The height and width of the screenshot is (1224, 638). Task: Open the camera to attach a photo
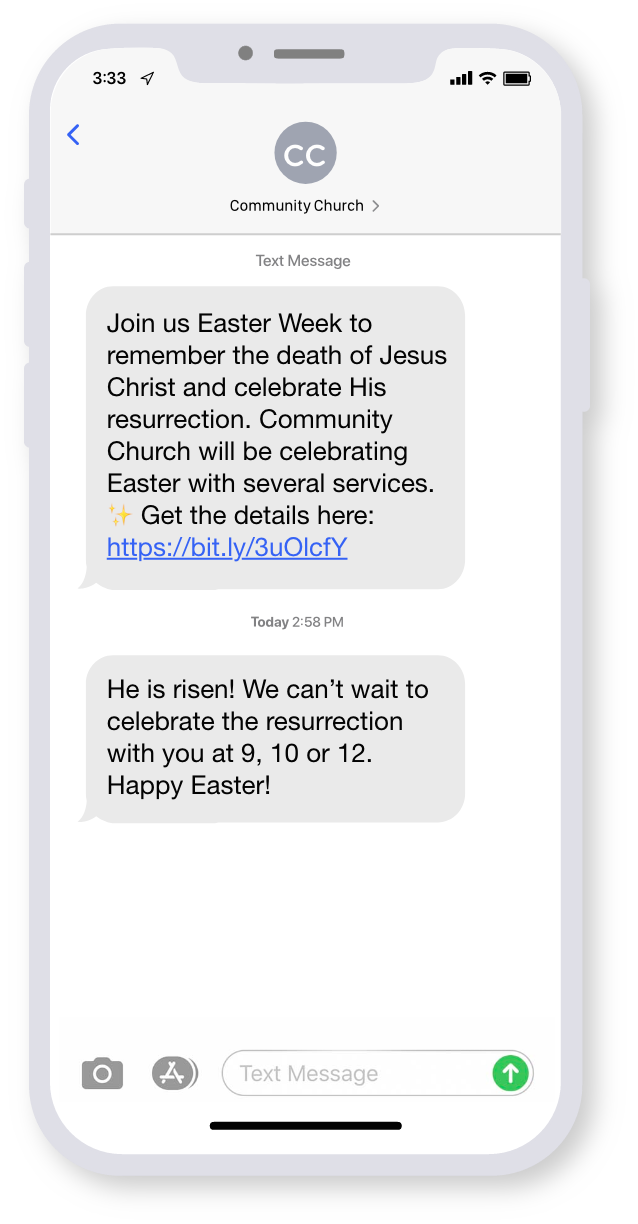102,1074
